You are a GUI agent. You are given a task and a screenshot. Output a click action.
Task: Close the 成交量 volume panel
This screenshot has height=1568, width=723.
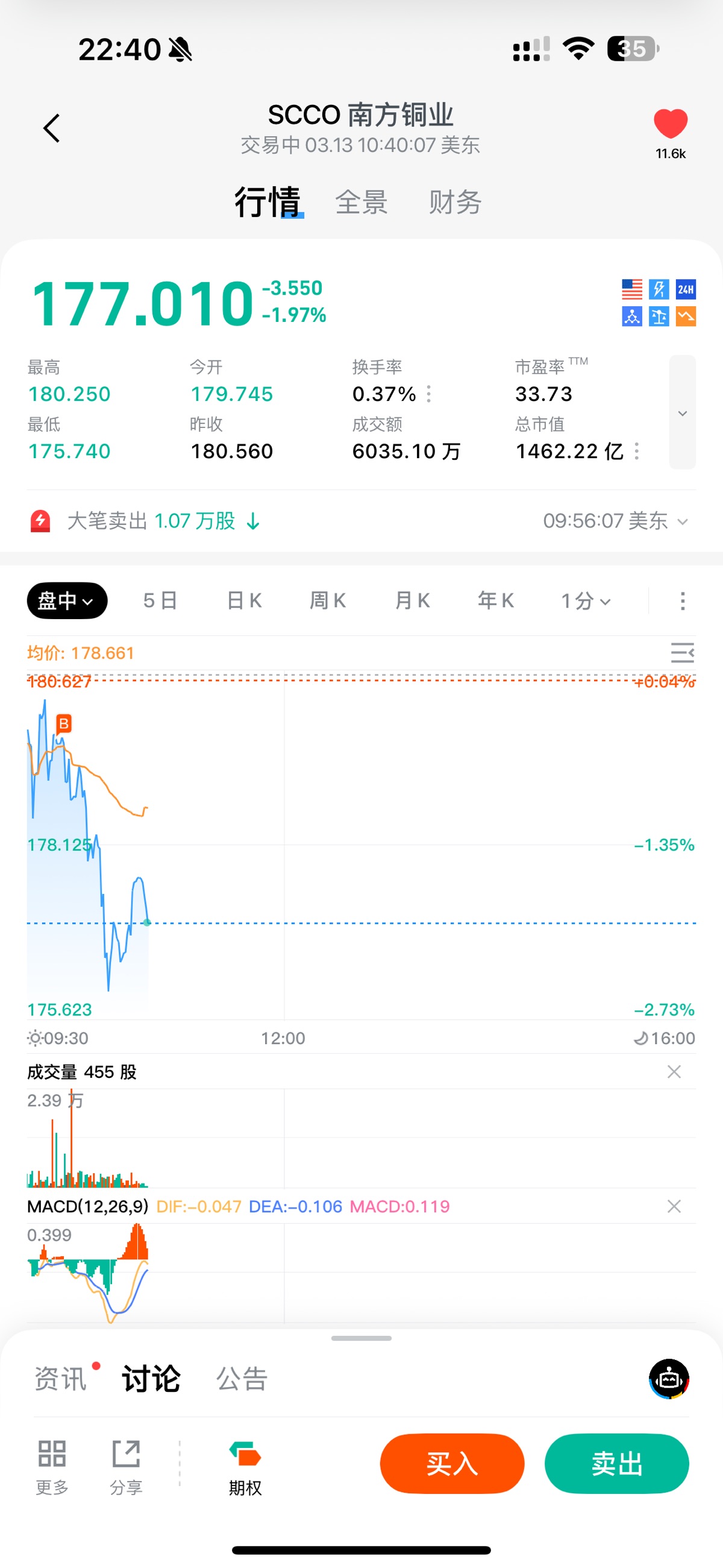674,1072
